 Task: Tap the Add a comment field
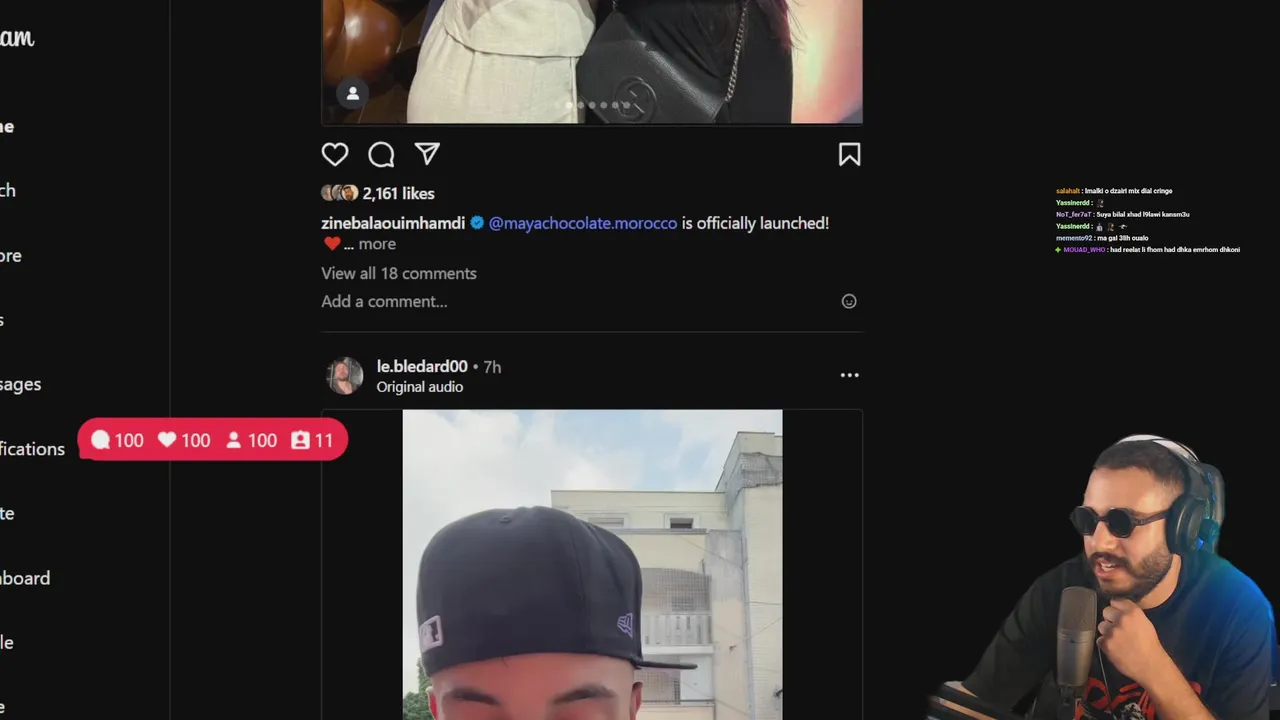point(384,301)
